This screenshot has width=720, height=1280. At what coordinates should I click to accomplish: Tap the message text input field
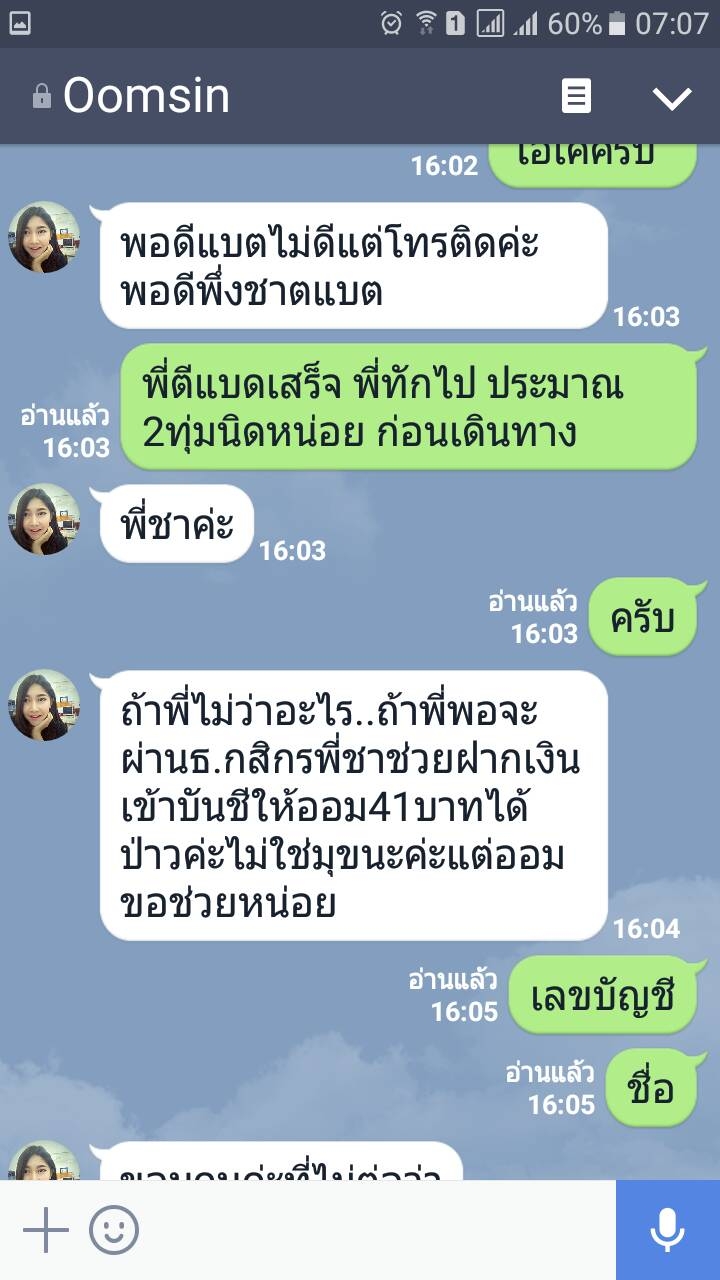[x=380, y=1230]
